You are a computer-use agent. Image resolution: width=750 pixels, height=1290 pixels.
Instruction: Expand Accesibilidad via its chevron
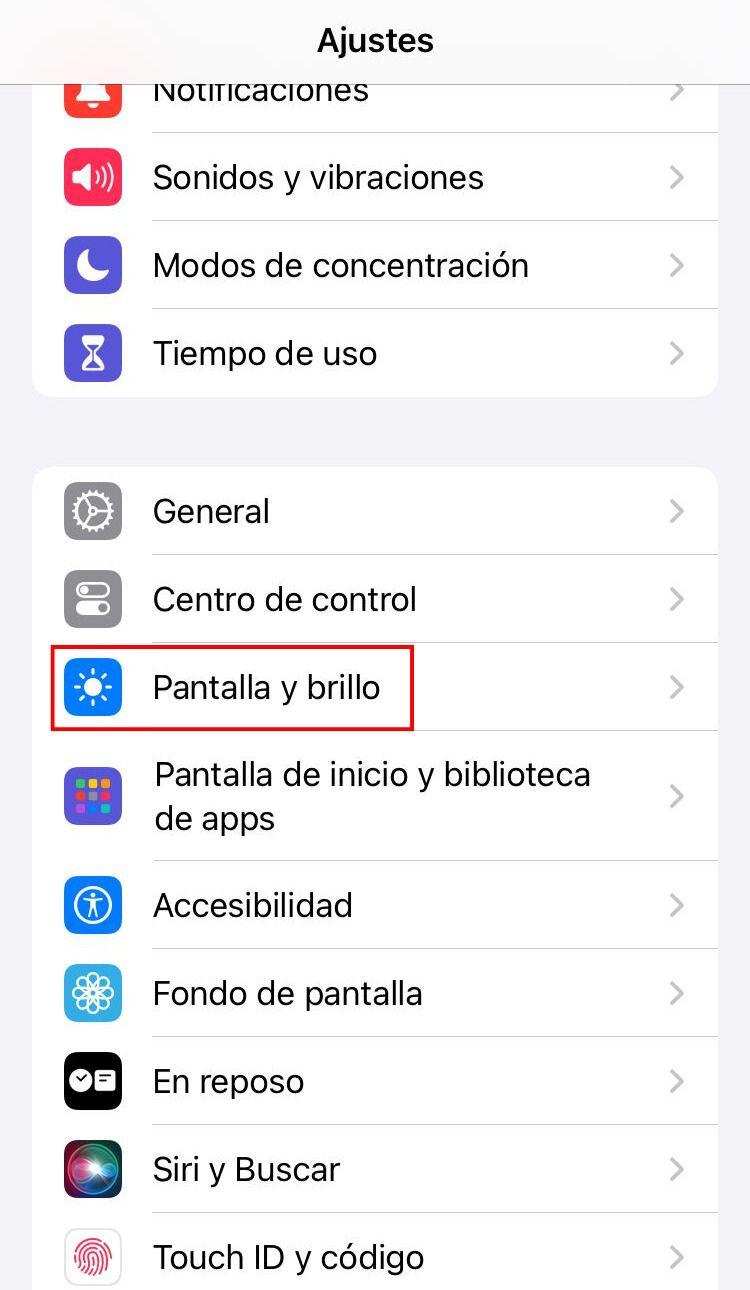point(678,905)
